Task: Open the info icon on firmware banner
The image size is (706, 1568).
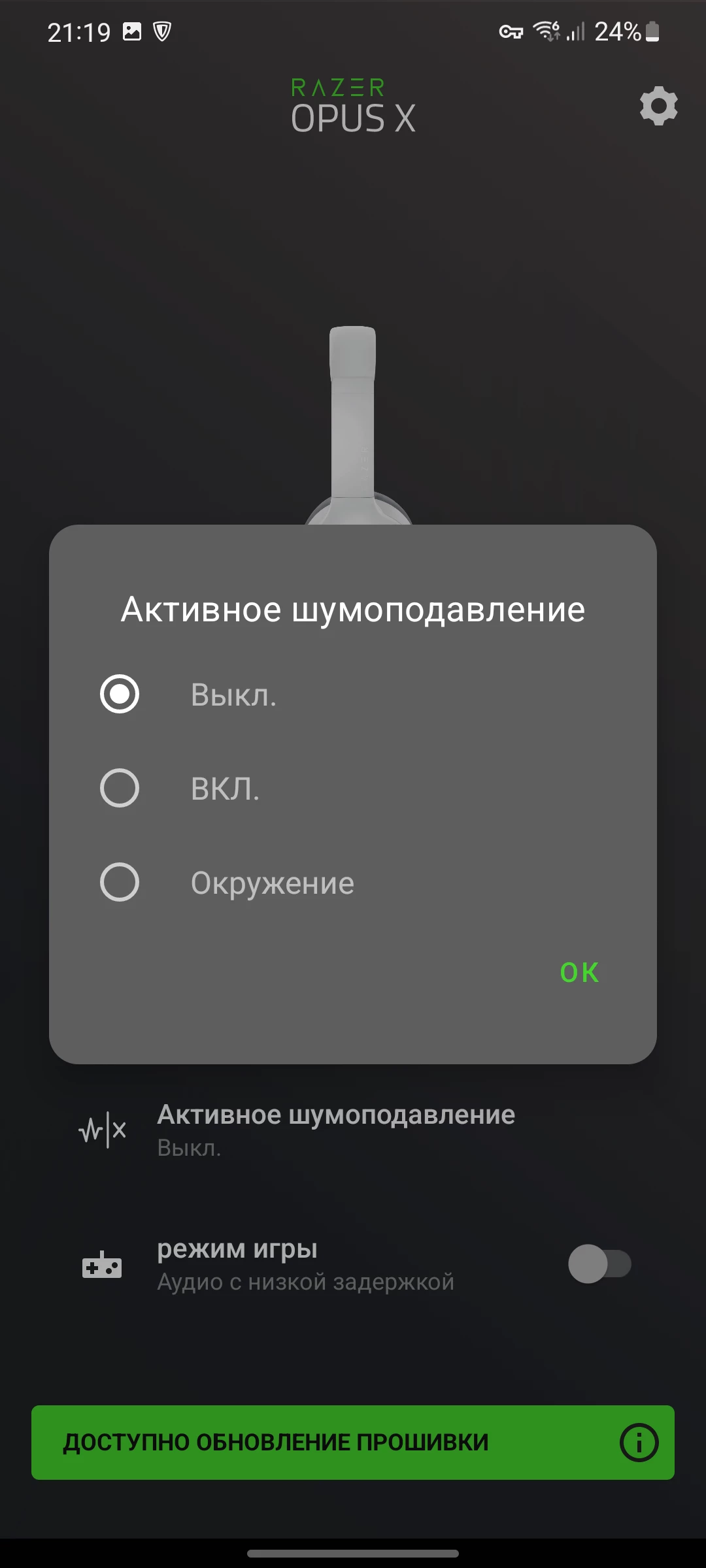Action: pyautogui.click(x=639, y=1443)
